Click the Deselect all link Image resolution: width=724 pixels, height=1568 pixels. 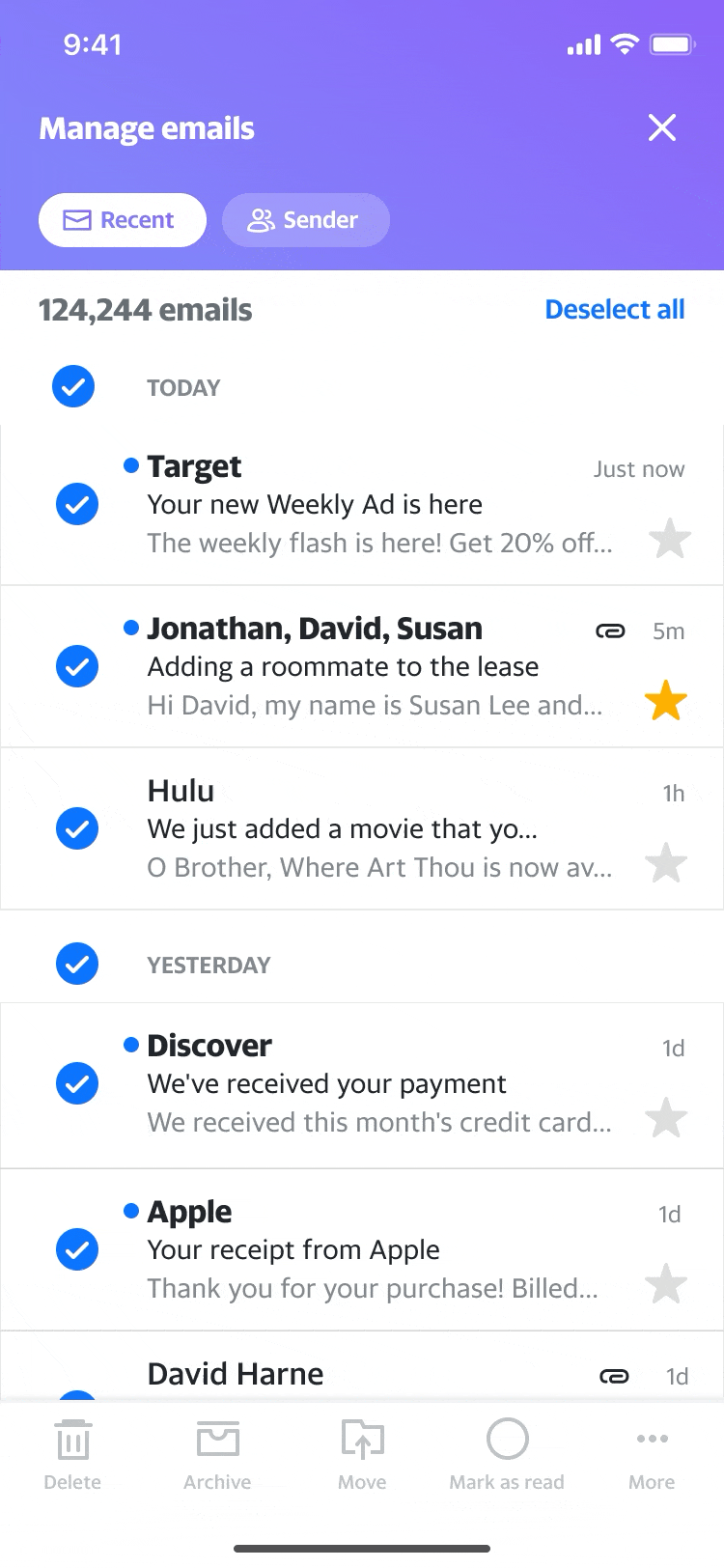click(614, 309)
